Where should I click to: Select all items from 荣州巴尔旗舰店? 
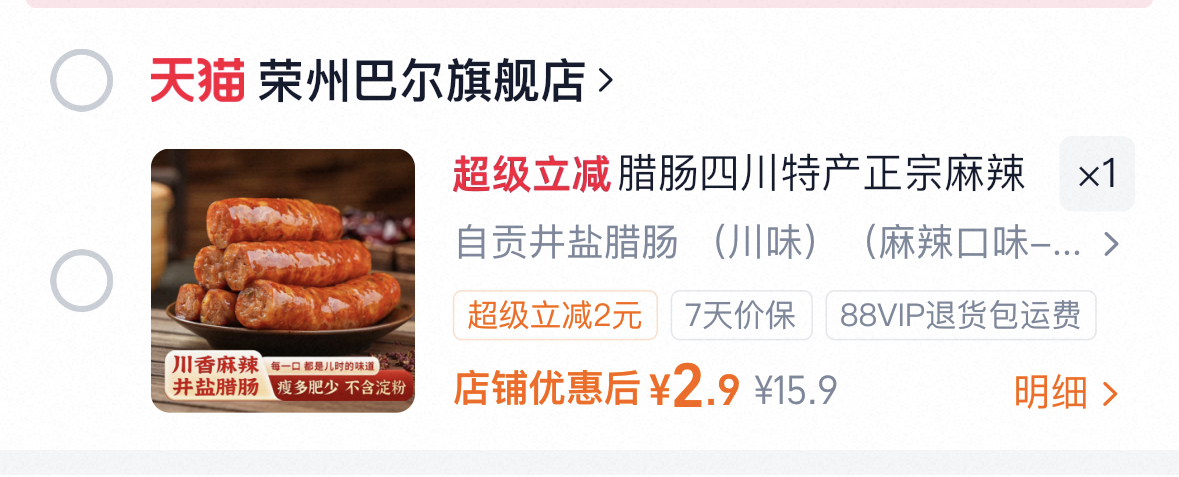81,80
